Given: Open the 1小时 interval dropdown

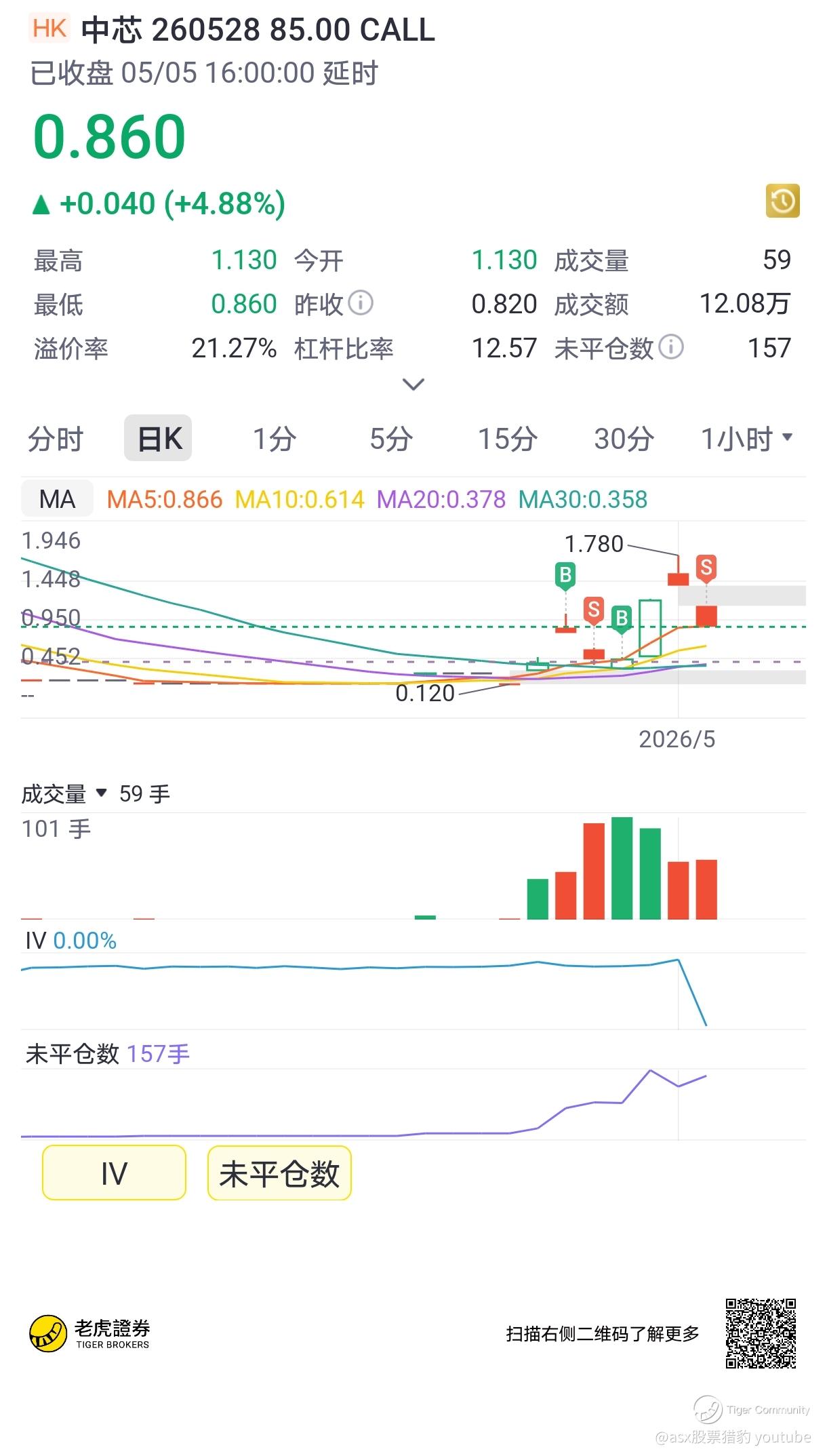Looking at the screenshot, I should tap(746, 439).
